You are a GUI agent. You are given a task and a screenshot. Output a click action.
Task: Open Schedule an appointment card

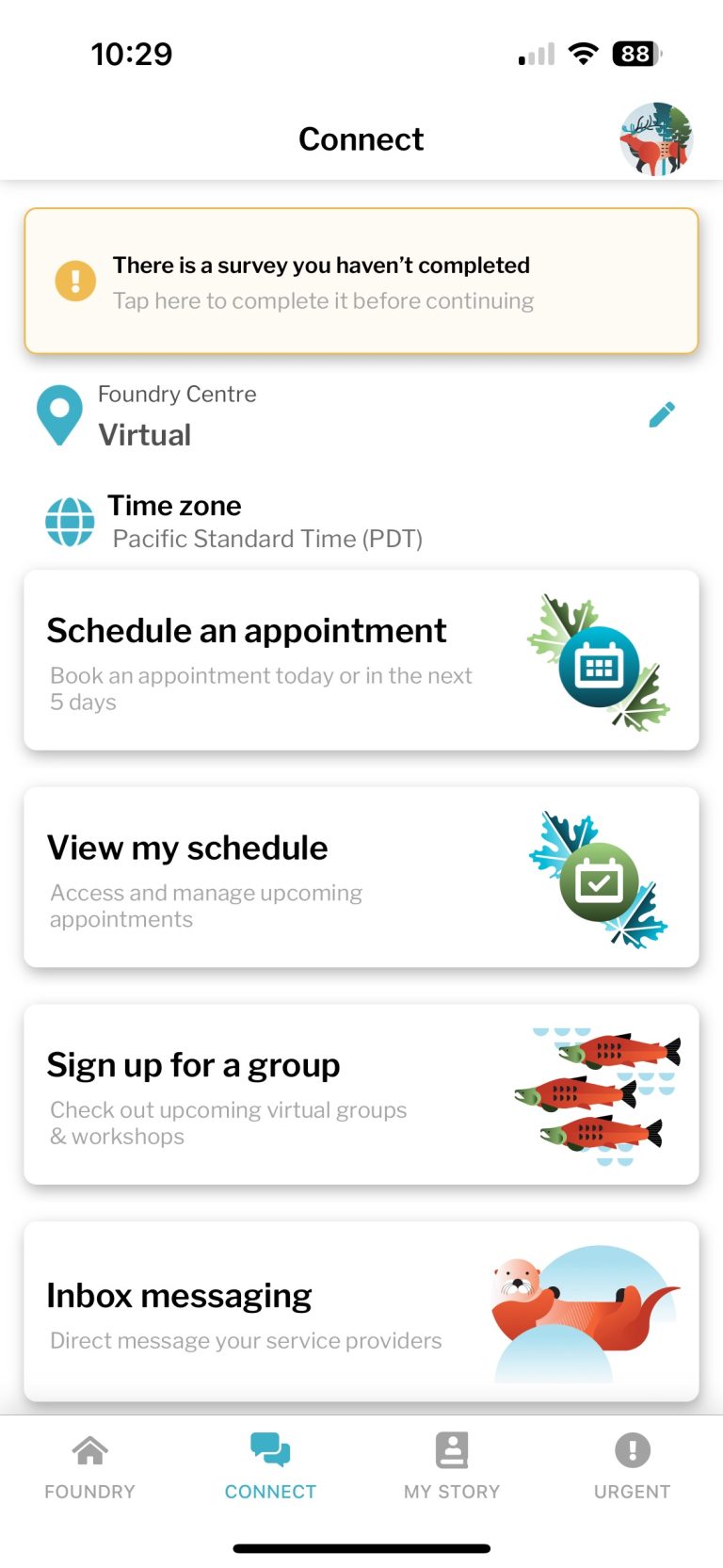pyautogui.click(x=361, y=660)
